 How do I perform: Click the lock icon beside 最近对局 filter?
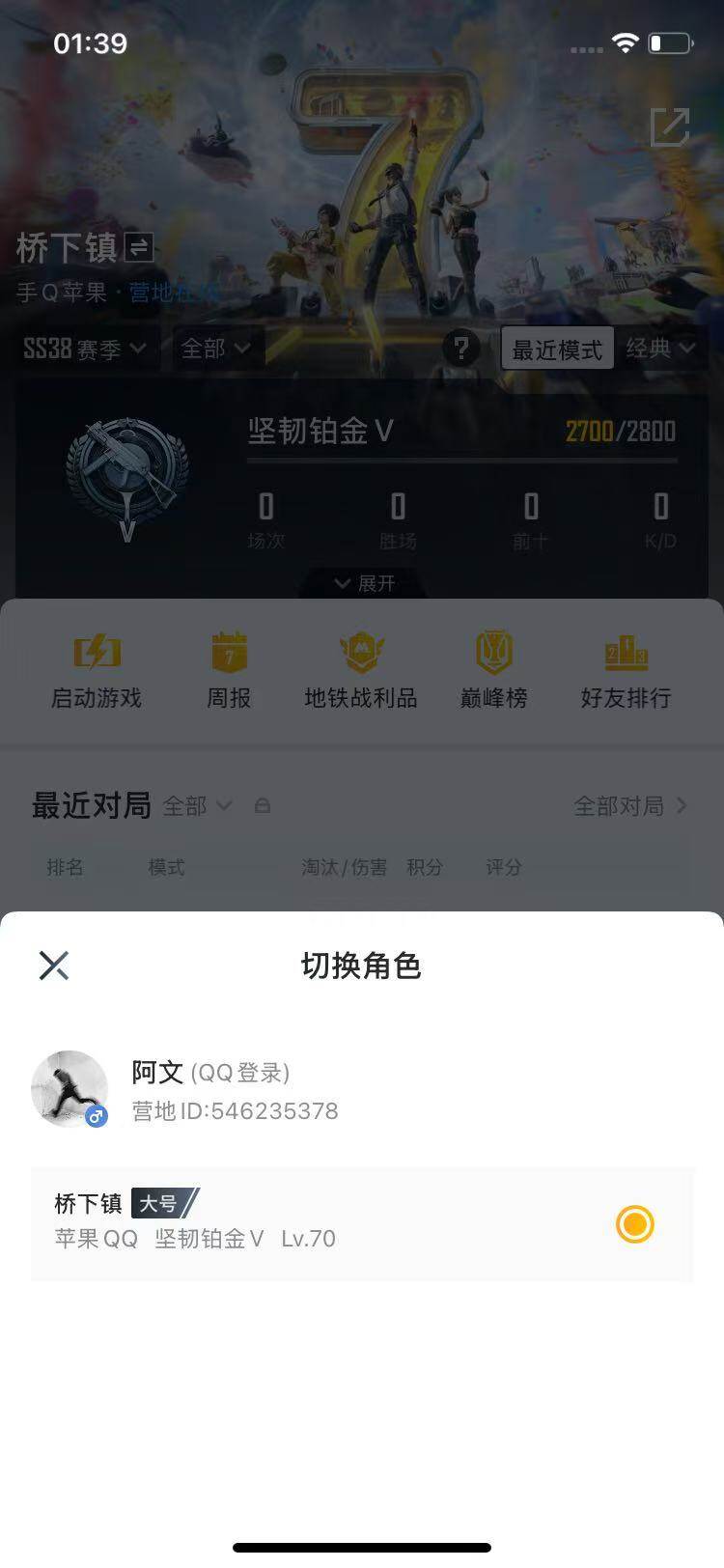(x=263, y=805)
